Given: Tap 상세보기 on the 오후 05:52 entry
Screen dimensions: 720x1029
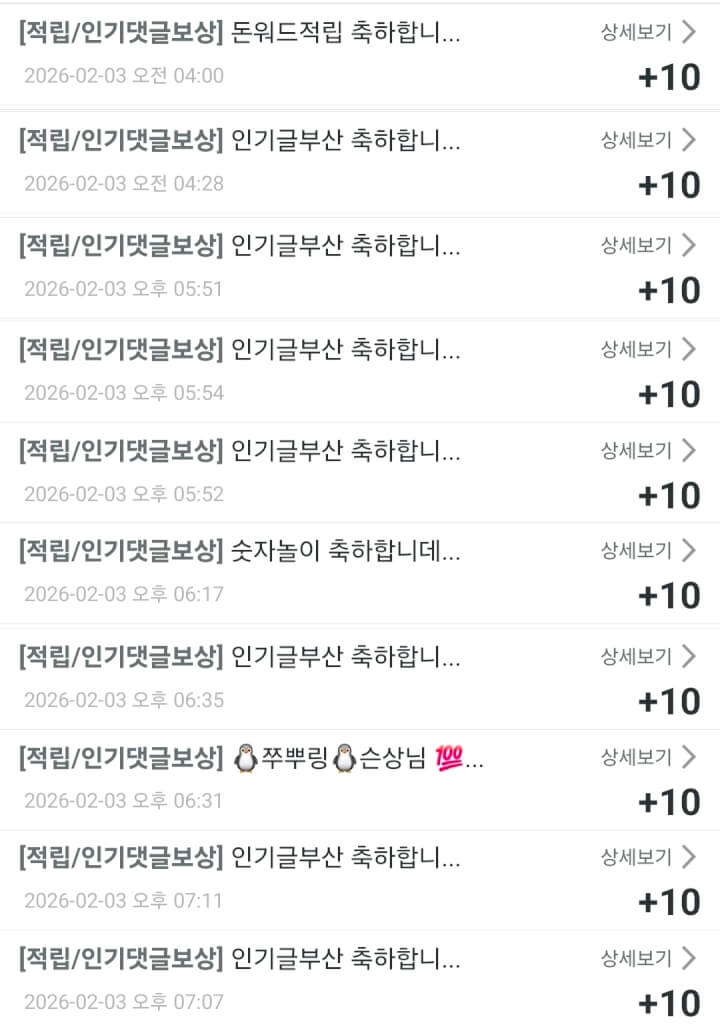Looking at the screenshot, I should pyautogui.click(x=647, y=451).
